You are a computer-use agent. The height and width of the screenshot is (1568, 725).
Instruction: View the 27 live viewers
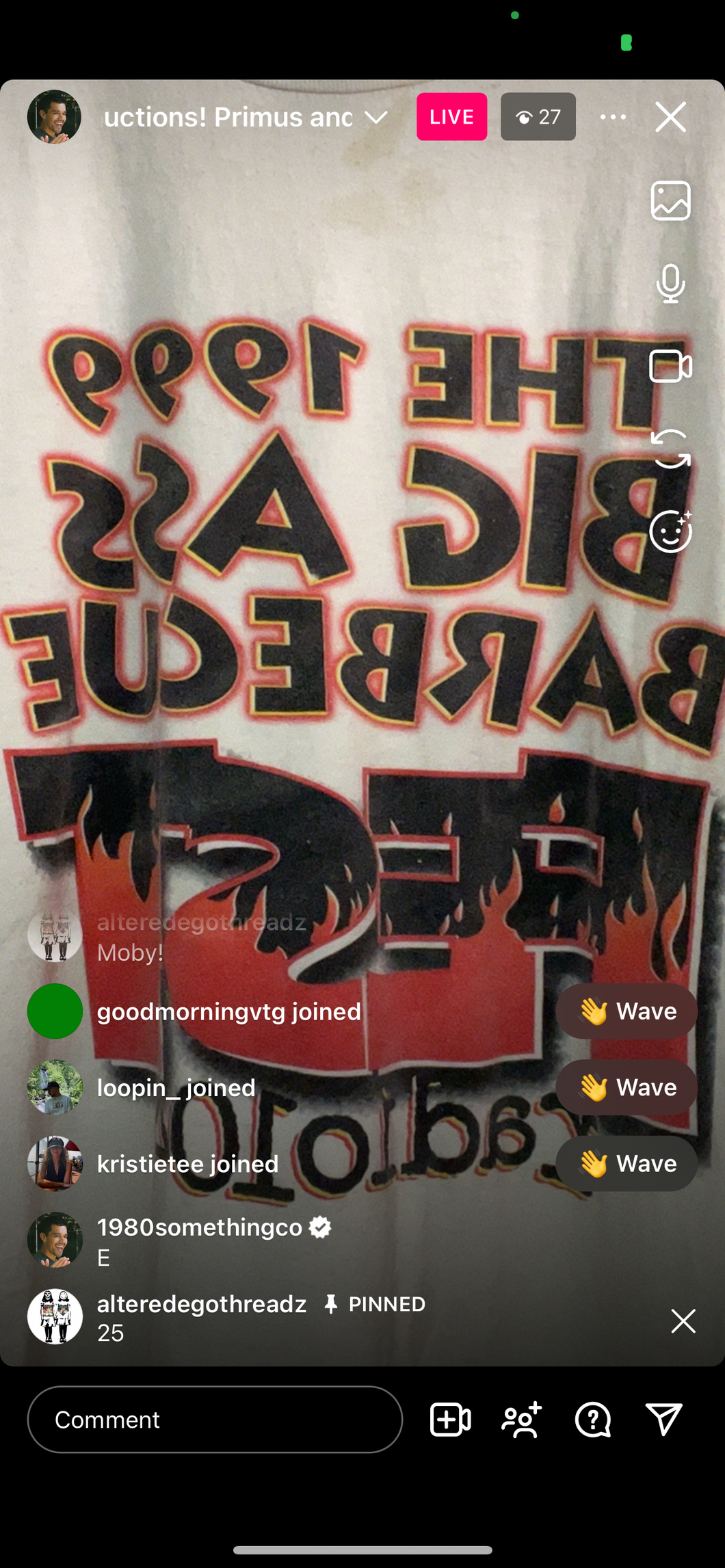coord(538,117)
